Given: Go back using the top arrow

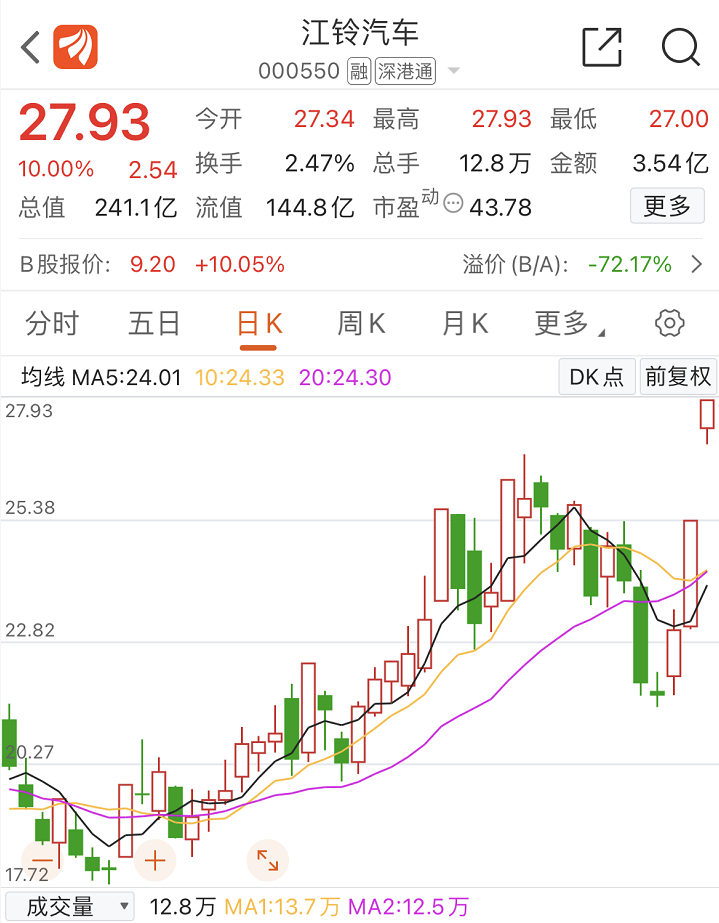Looking at the screenshot, I should pyautogui.click(x=31, y=47).
